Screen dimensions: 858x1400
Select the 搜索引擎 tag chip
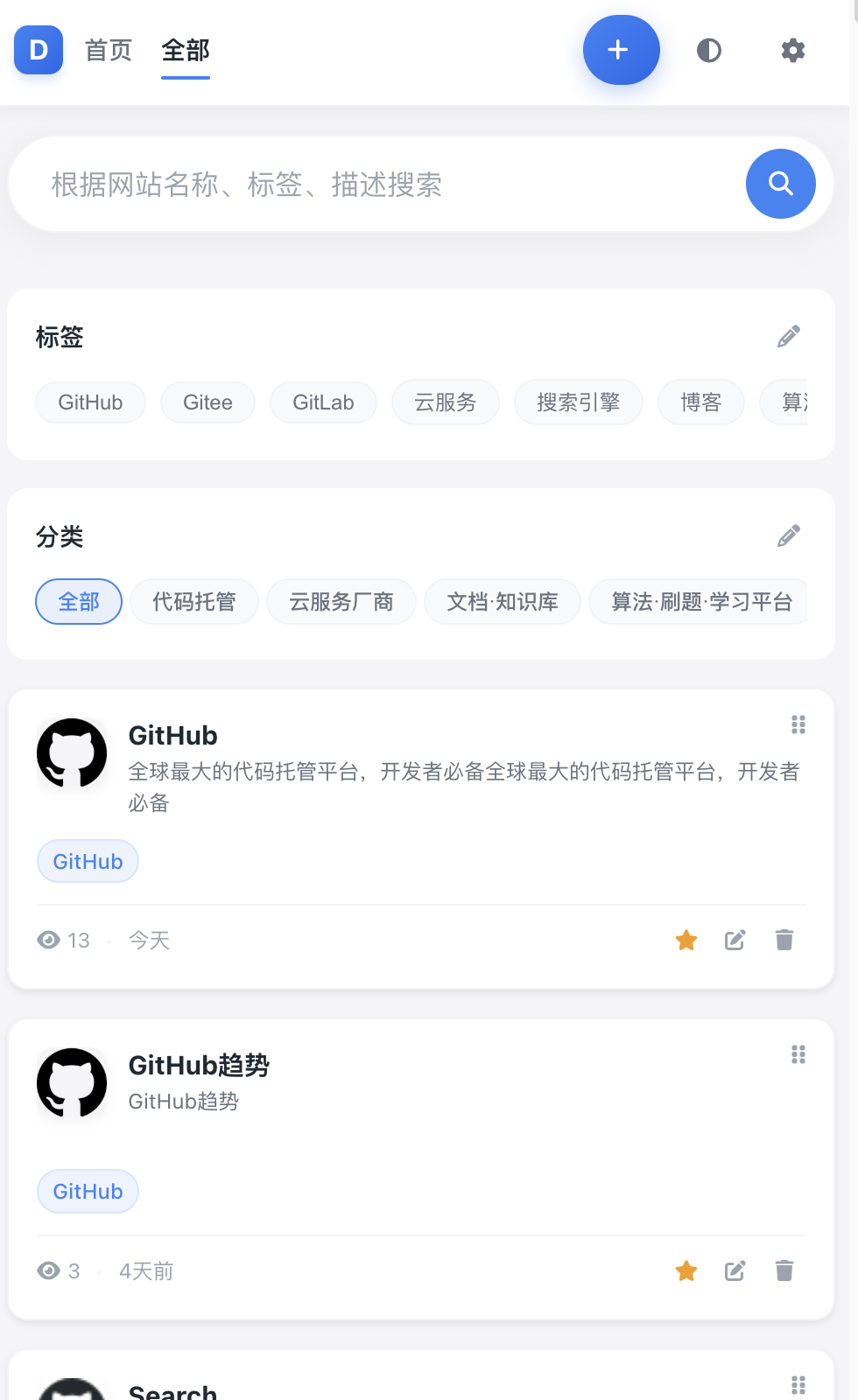coord(579,402)
